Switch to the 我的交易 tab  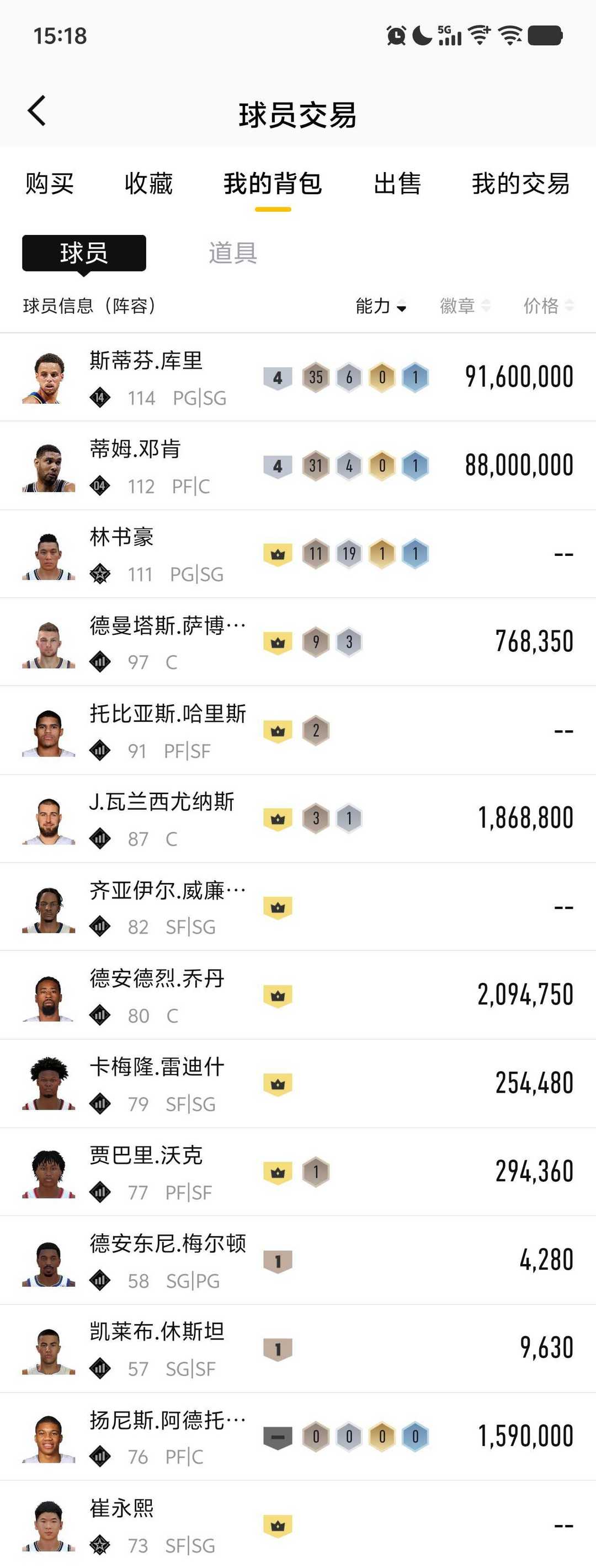pos(520,184)
